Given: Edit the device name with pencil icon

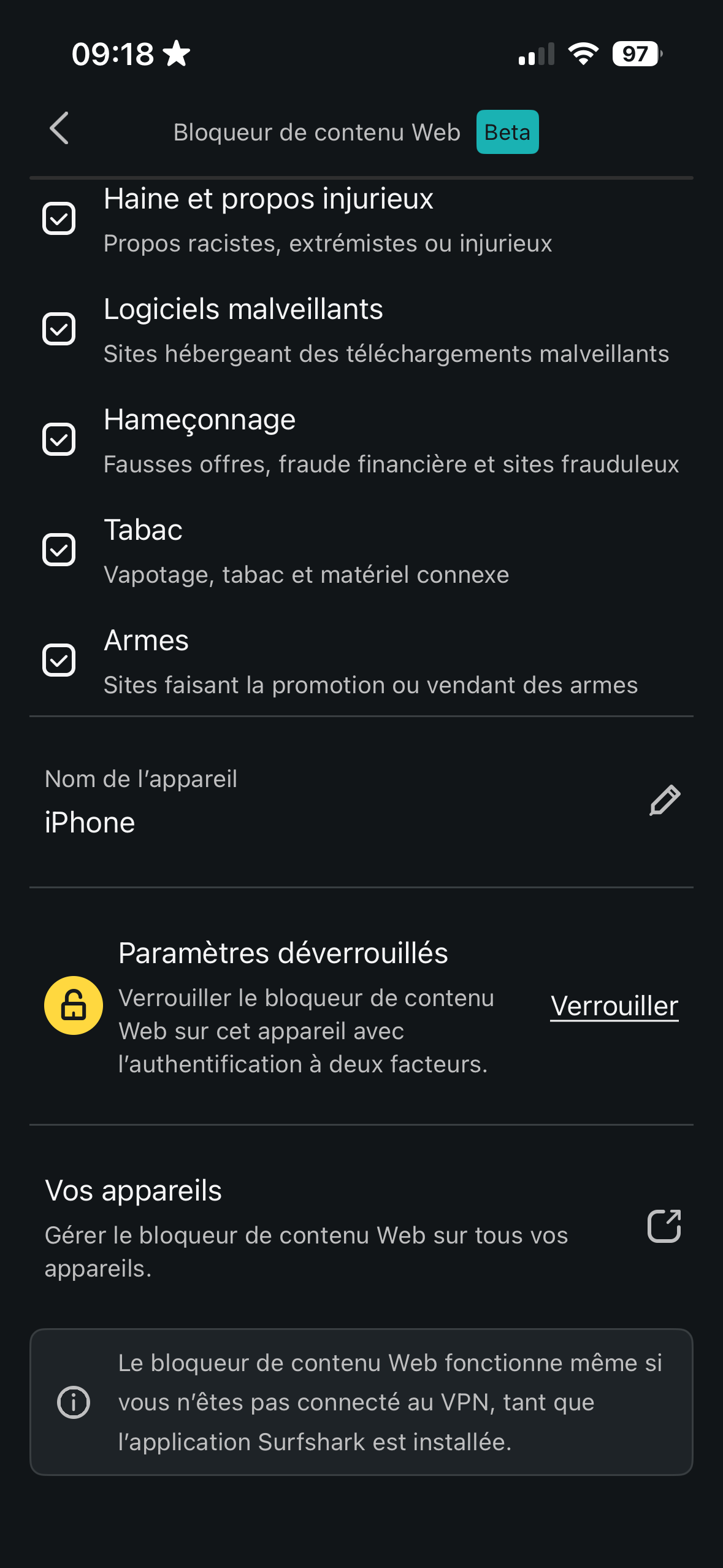Looking at the screenshot, I should click(x=665, y=801).
